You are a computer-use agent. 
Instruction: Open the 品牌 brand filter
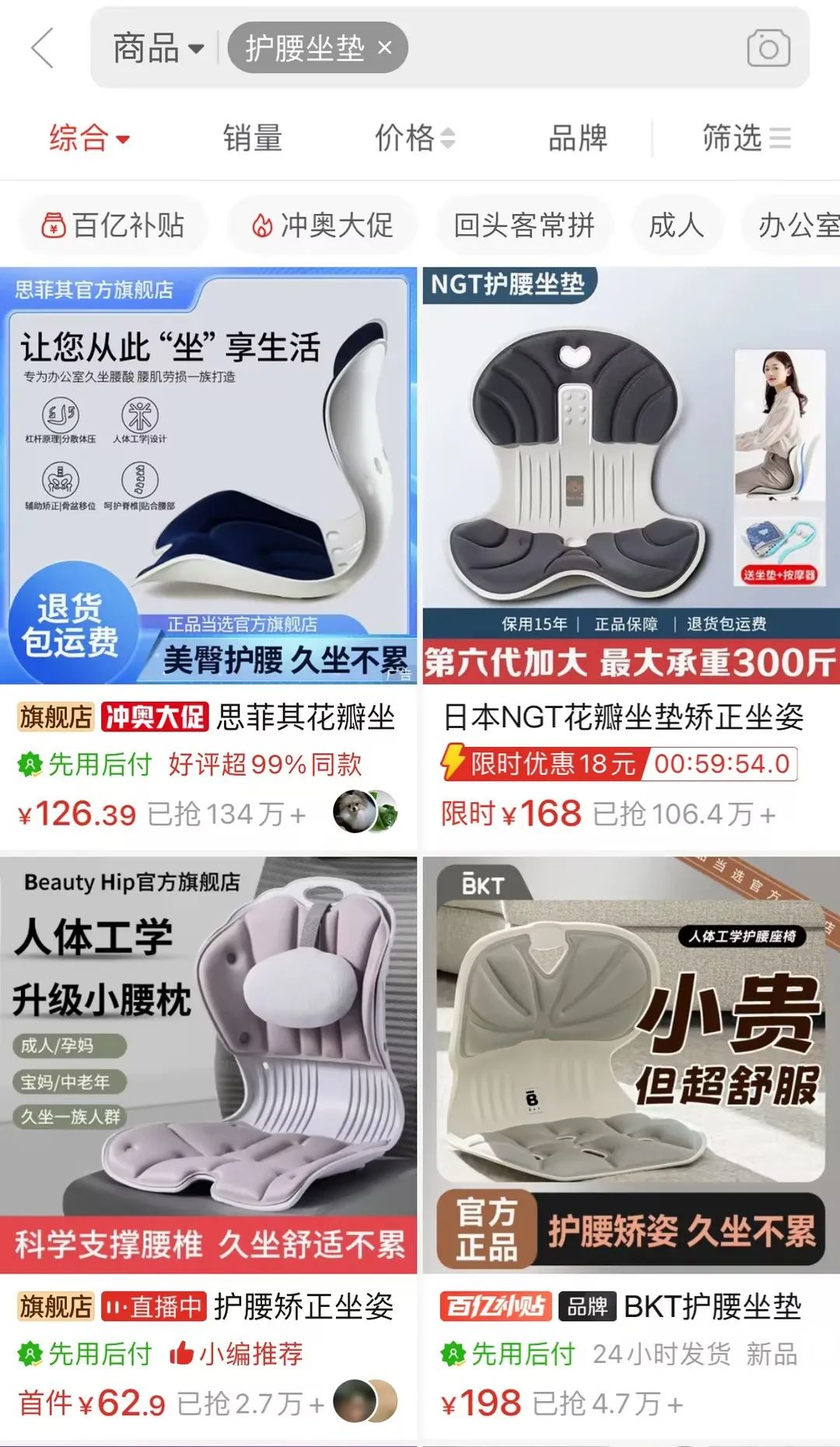577,138
